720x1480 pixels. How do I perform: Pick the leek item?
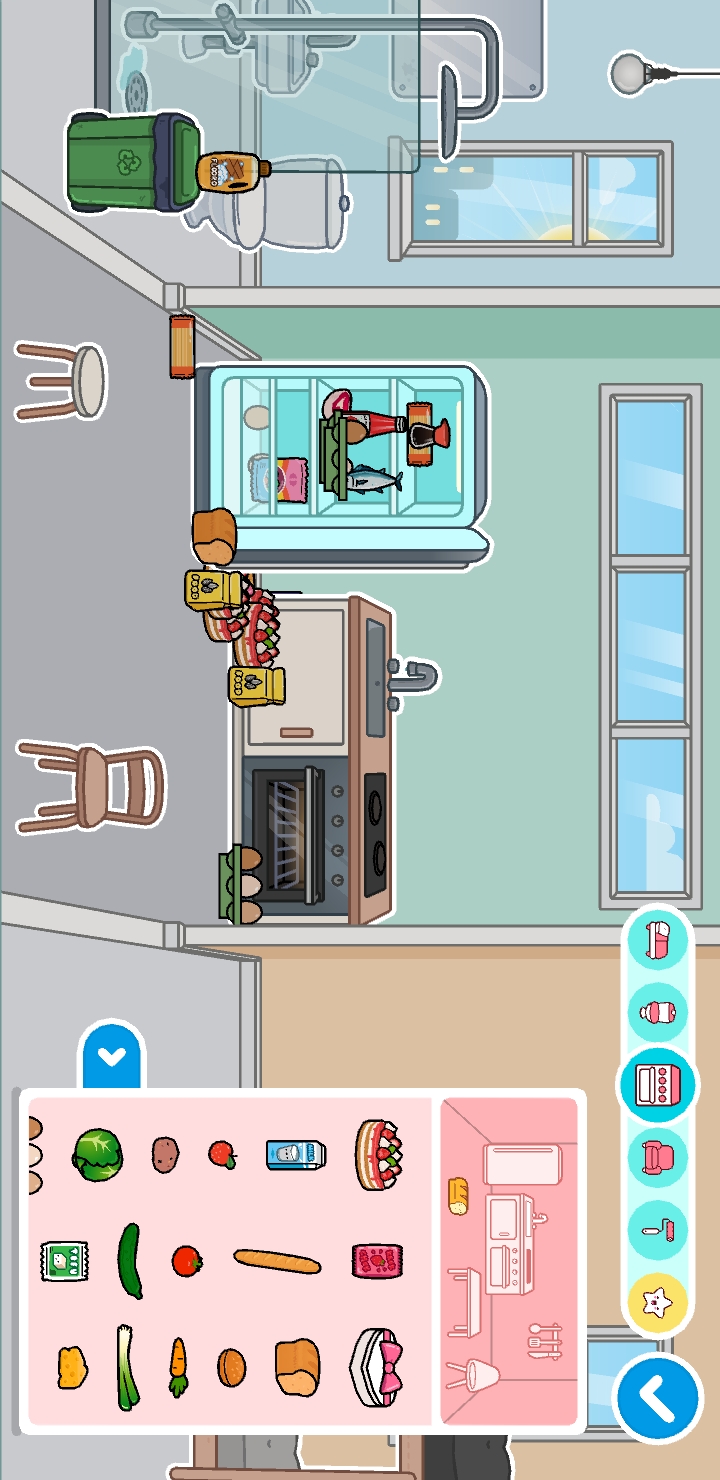pyautogui.click(x=126, y=1367)
